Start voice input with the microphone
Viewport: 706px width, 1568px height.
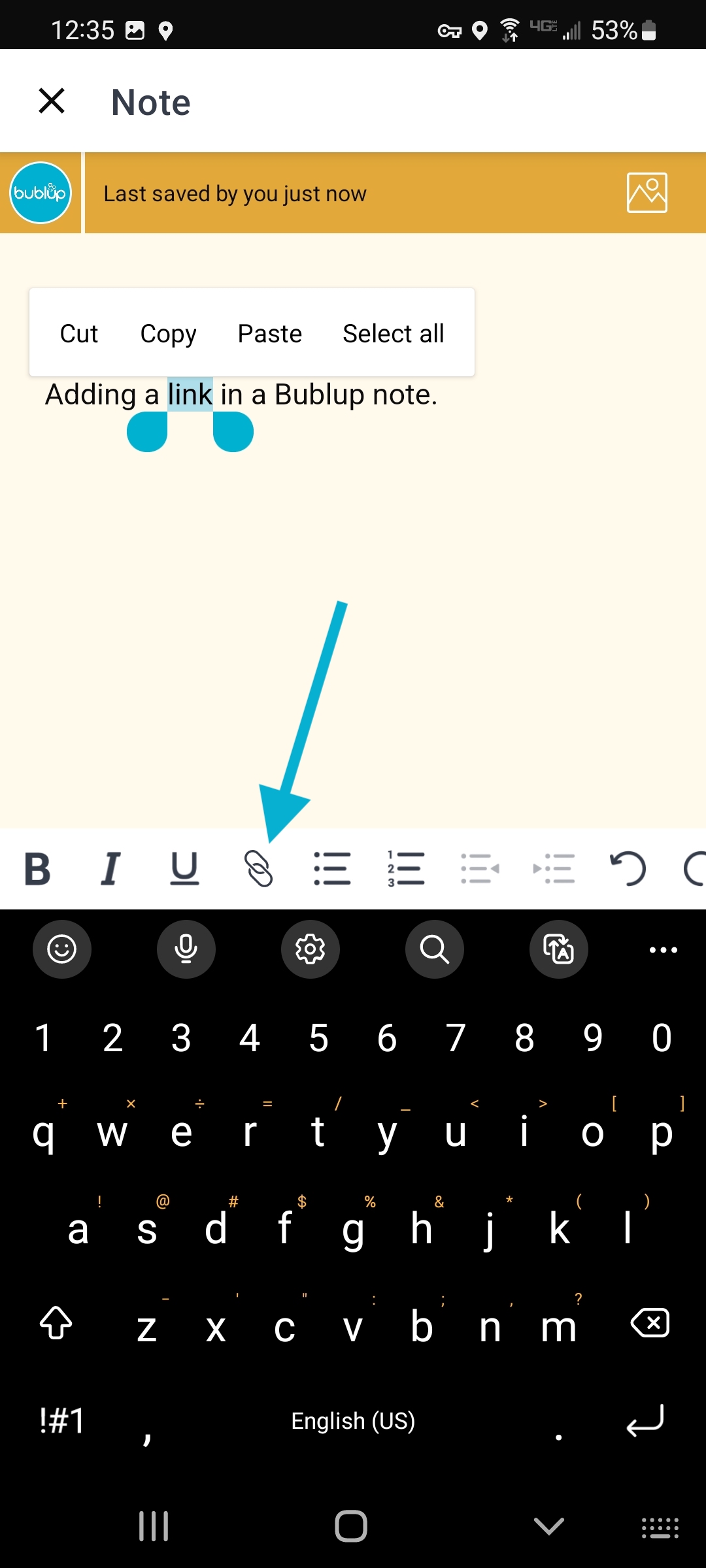tap(186, 949)
